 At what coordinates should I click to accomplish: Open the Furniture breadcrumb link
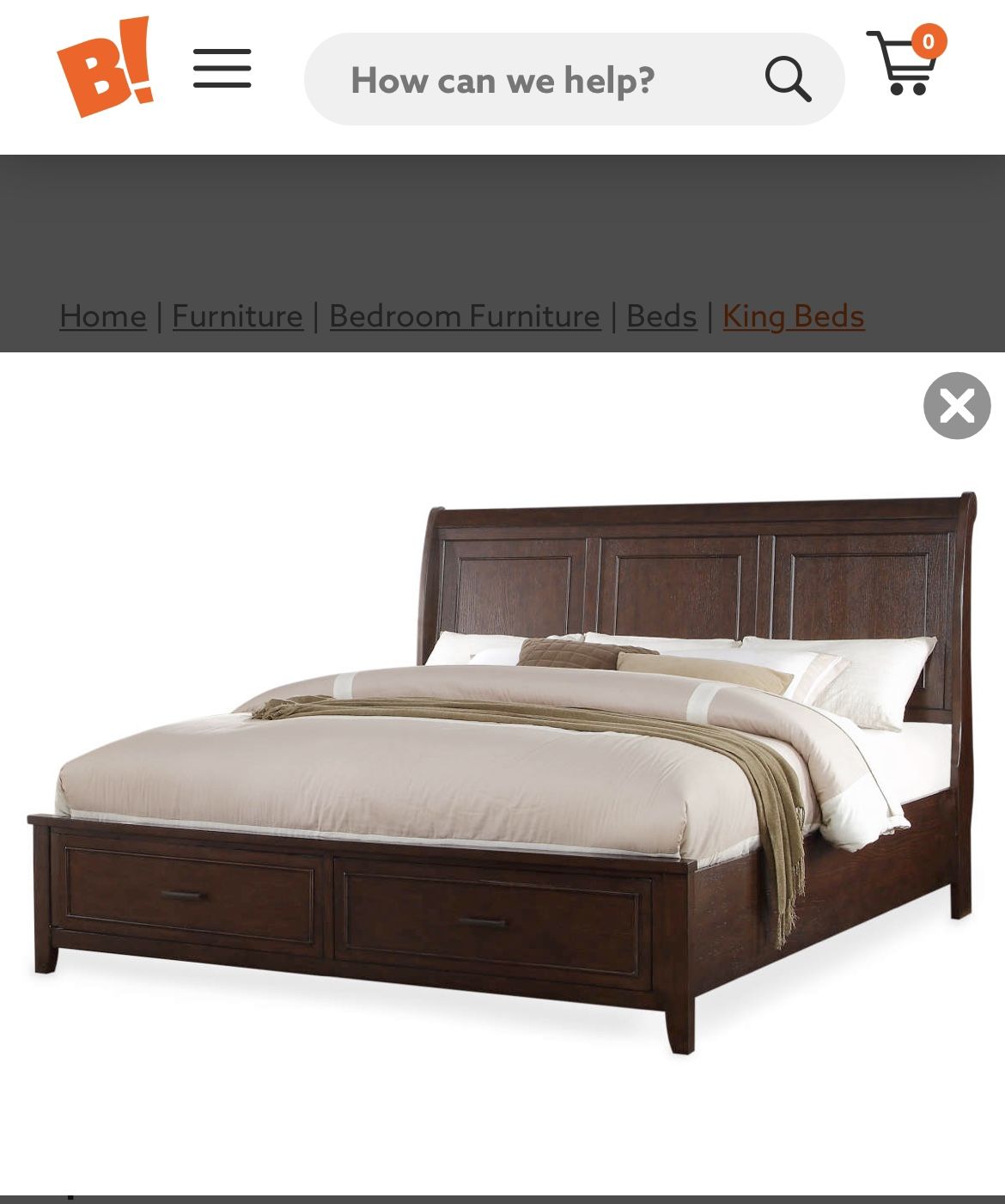coord(237,316)
